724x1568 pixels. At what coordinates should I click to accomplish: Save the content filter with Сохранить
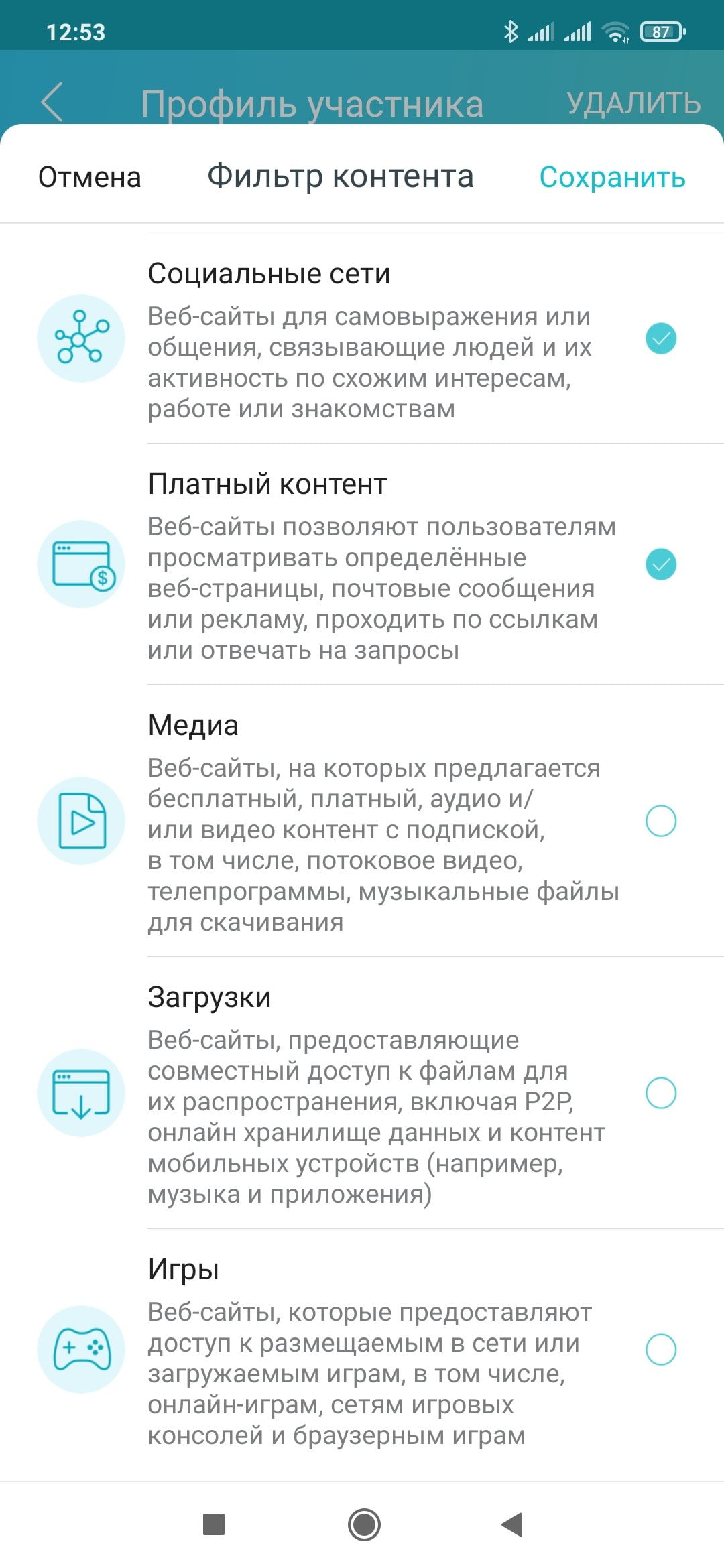coord(612,178)
